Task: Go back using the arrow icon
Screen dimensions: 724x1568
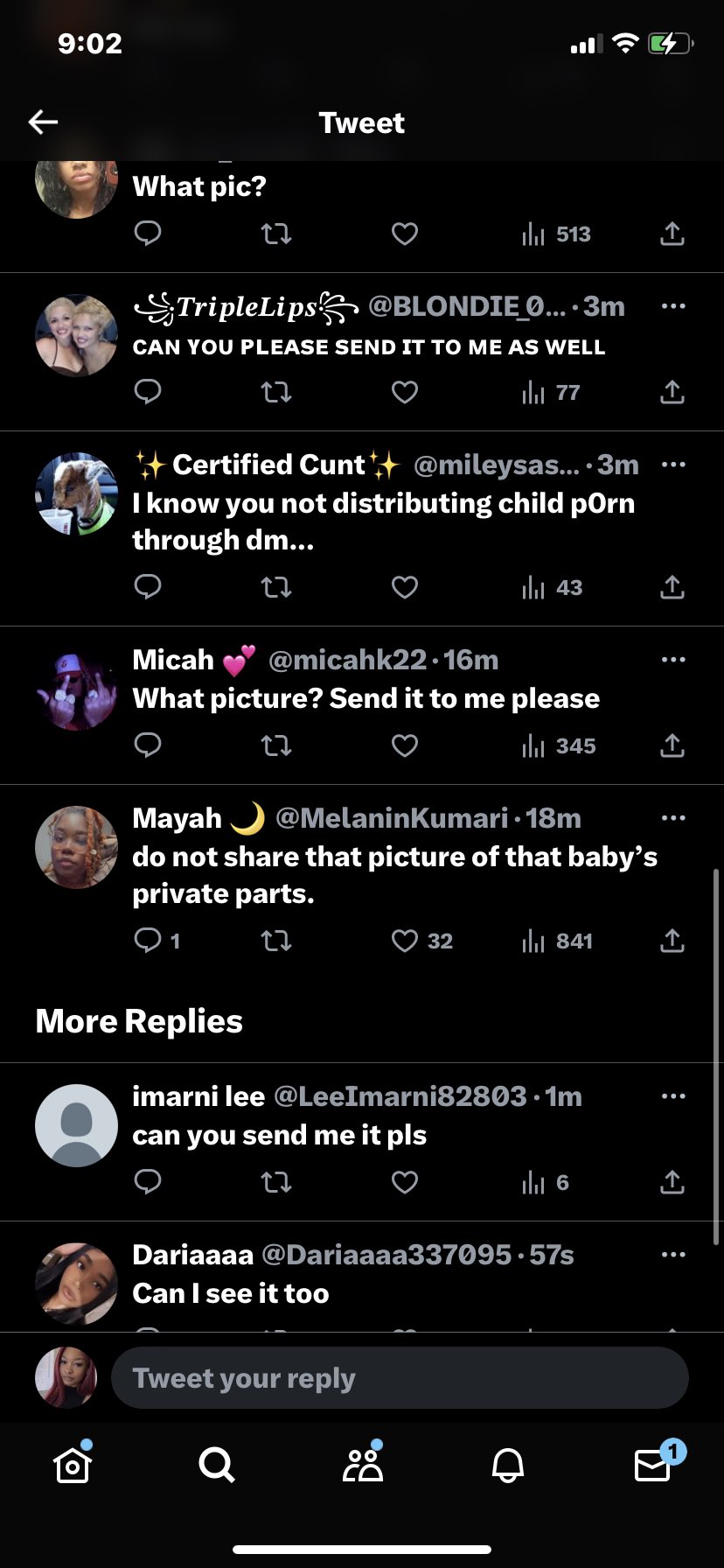Action: (x=43, y=122)
